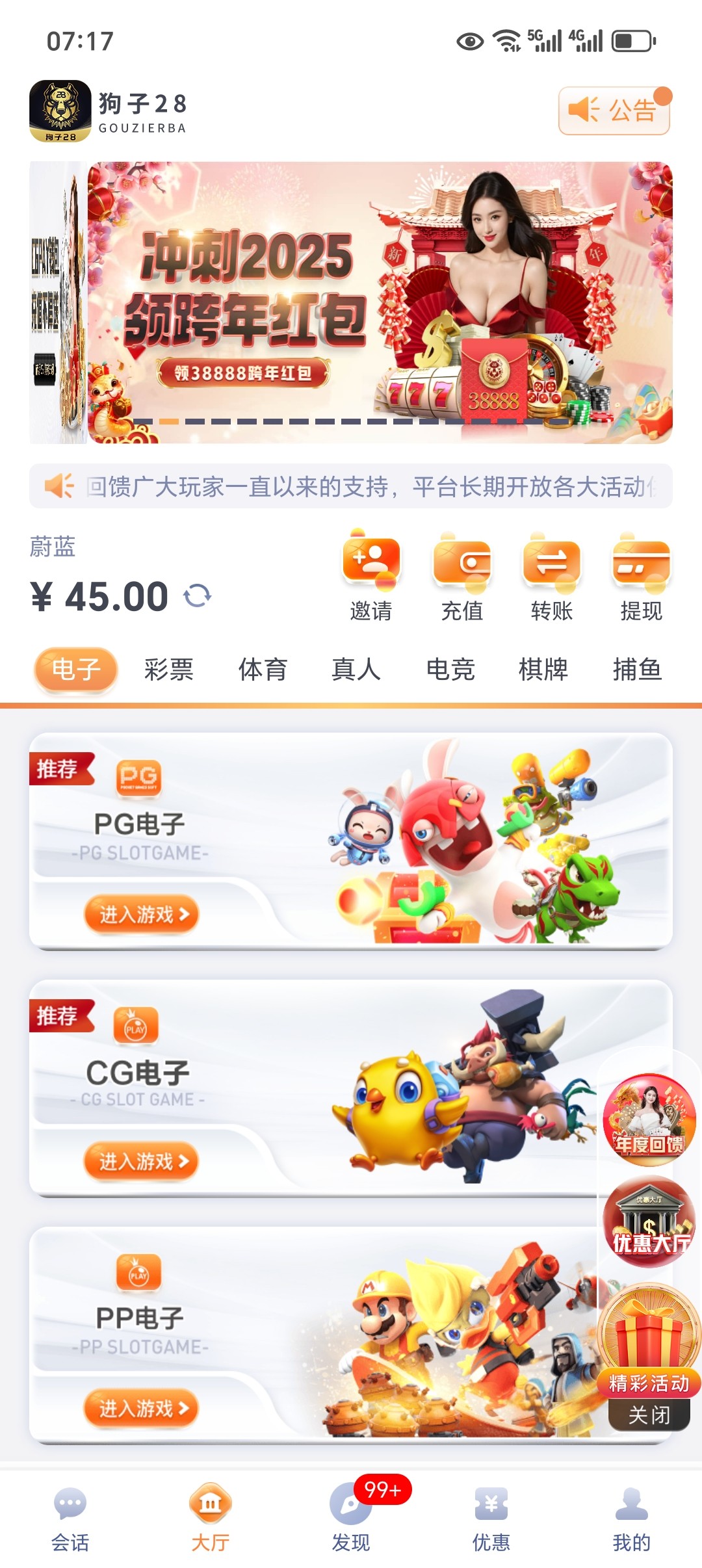Enter the PG电子 game
This screenshot has width=702, height=1568.
pyautogui.click(x=141, y=915)
